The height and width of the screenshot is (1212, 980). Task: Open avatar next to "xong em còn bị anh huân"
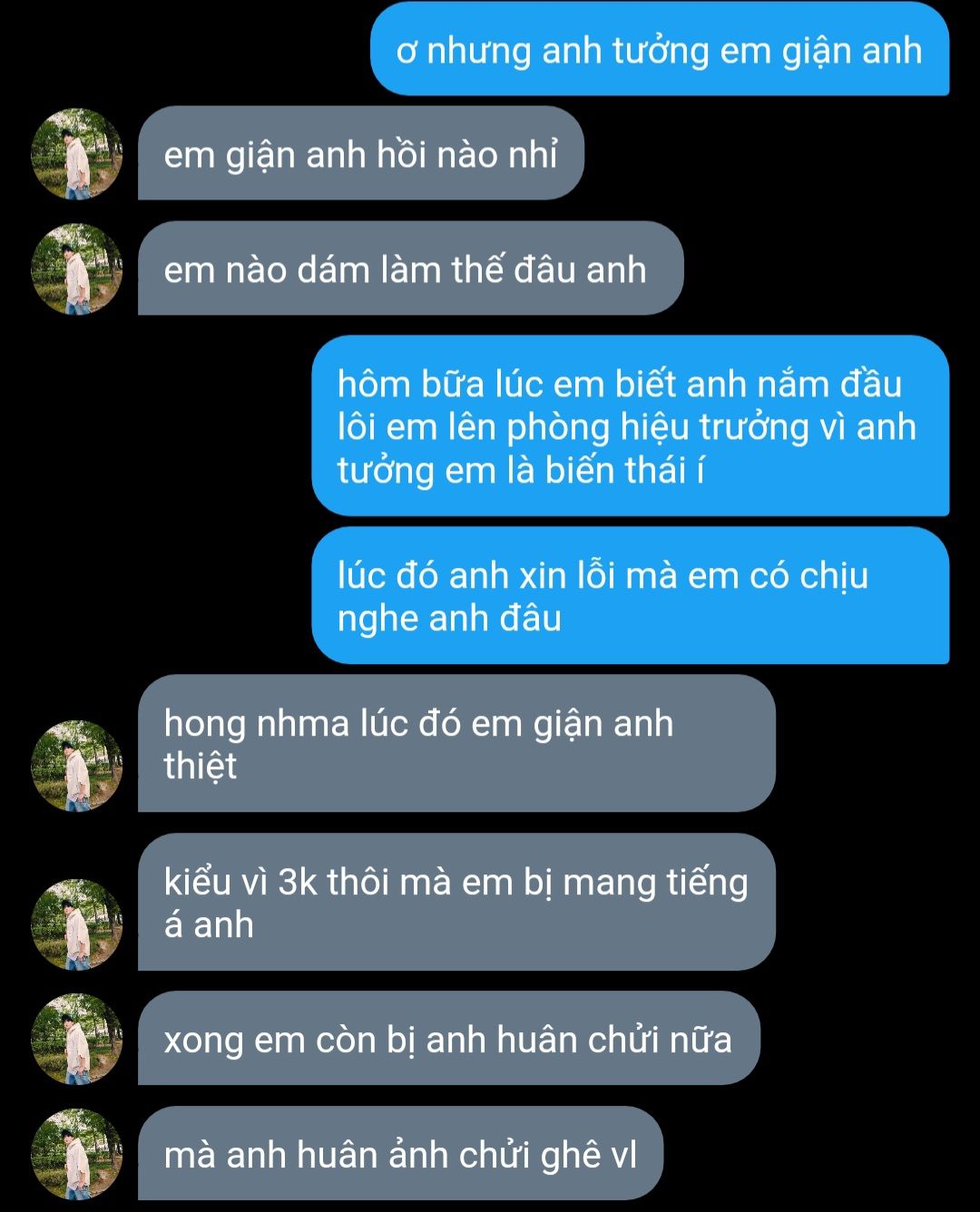(77, 1040)
